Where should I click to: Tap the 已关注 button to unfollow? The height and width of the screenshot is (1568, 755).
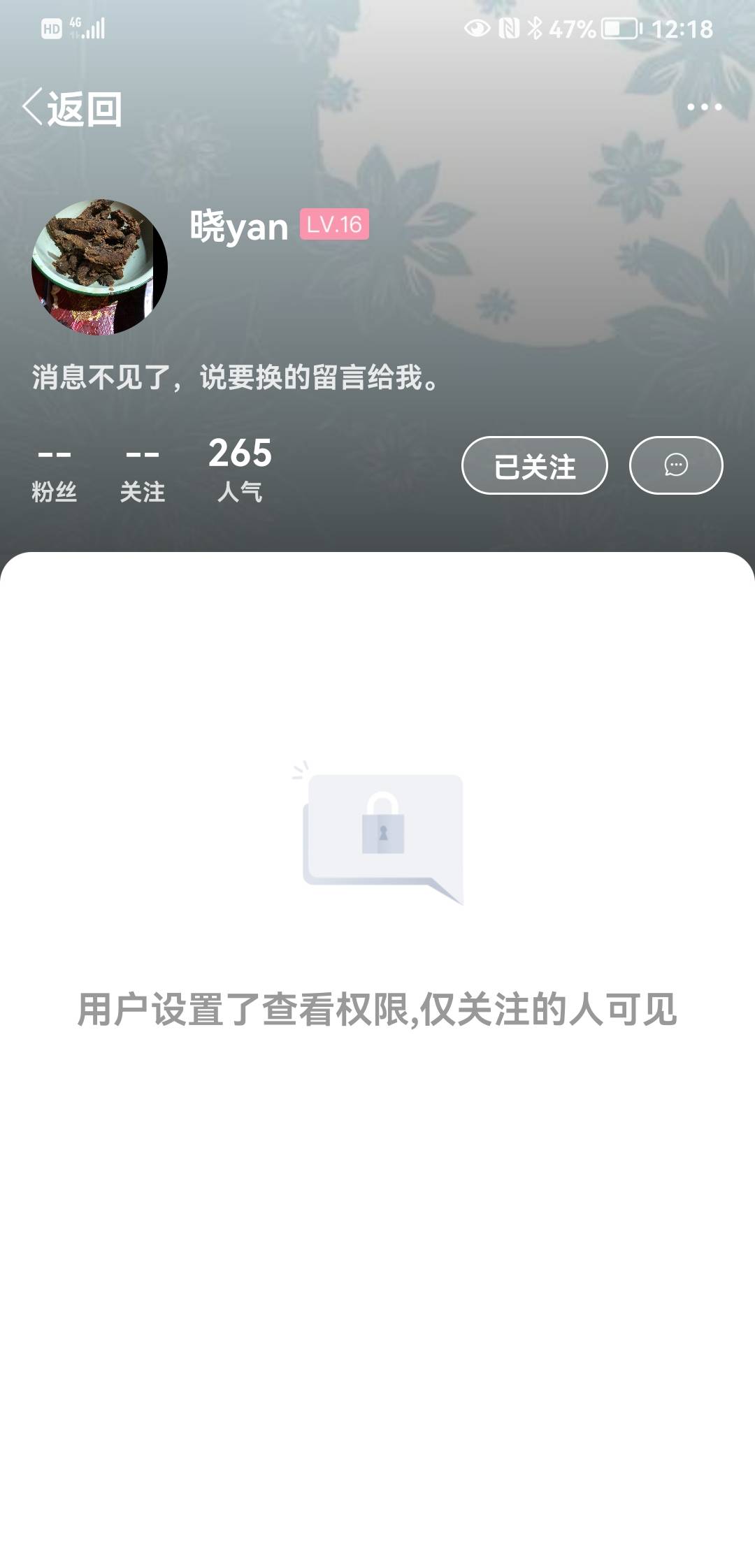pos(535,465)
